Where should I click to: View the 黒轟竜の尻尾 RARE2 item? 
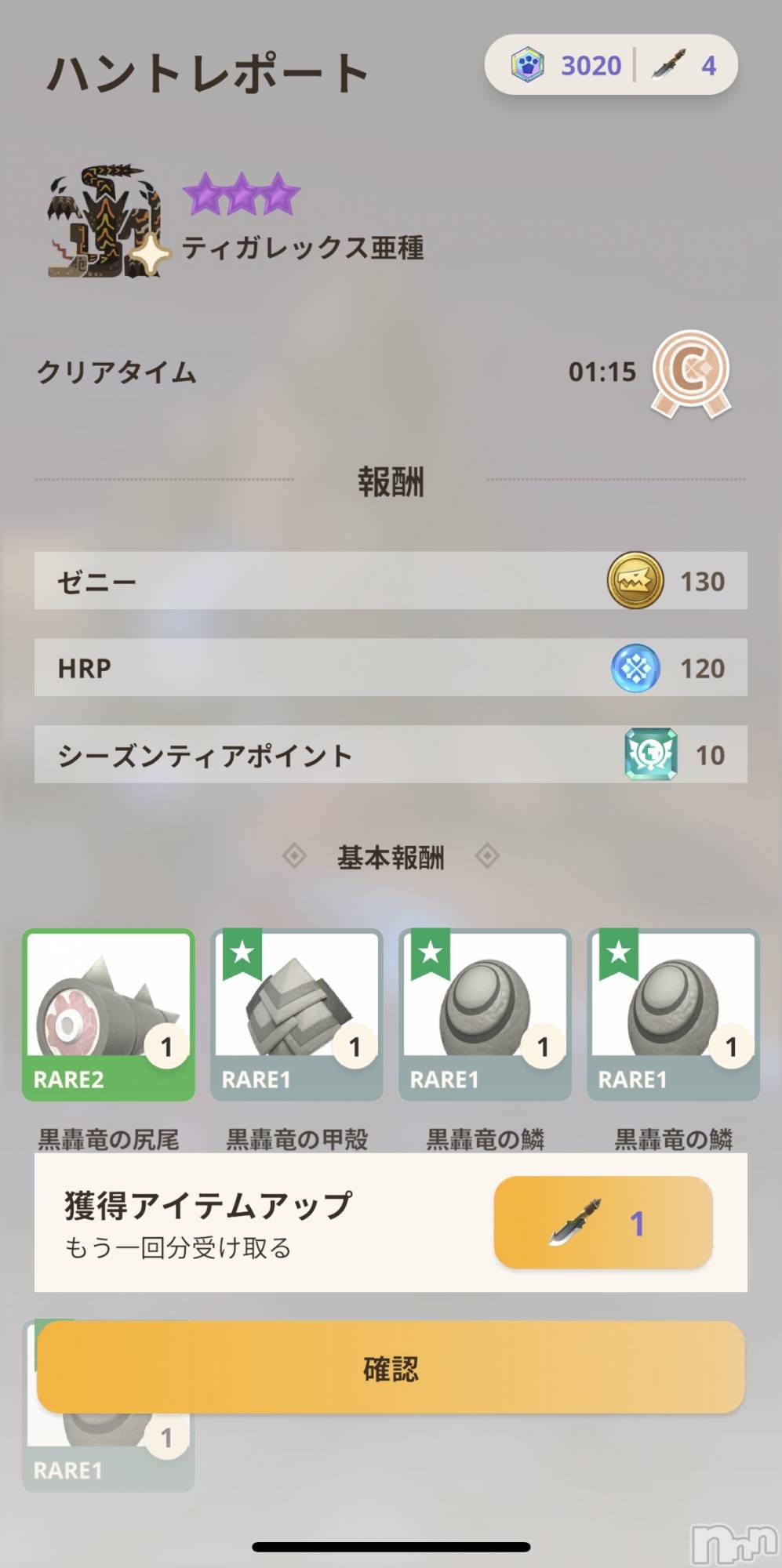108,1014
